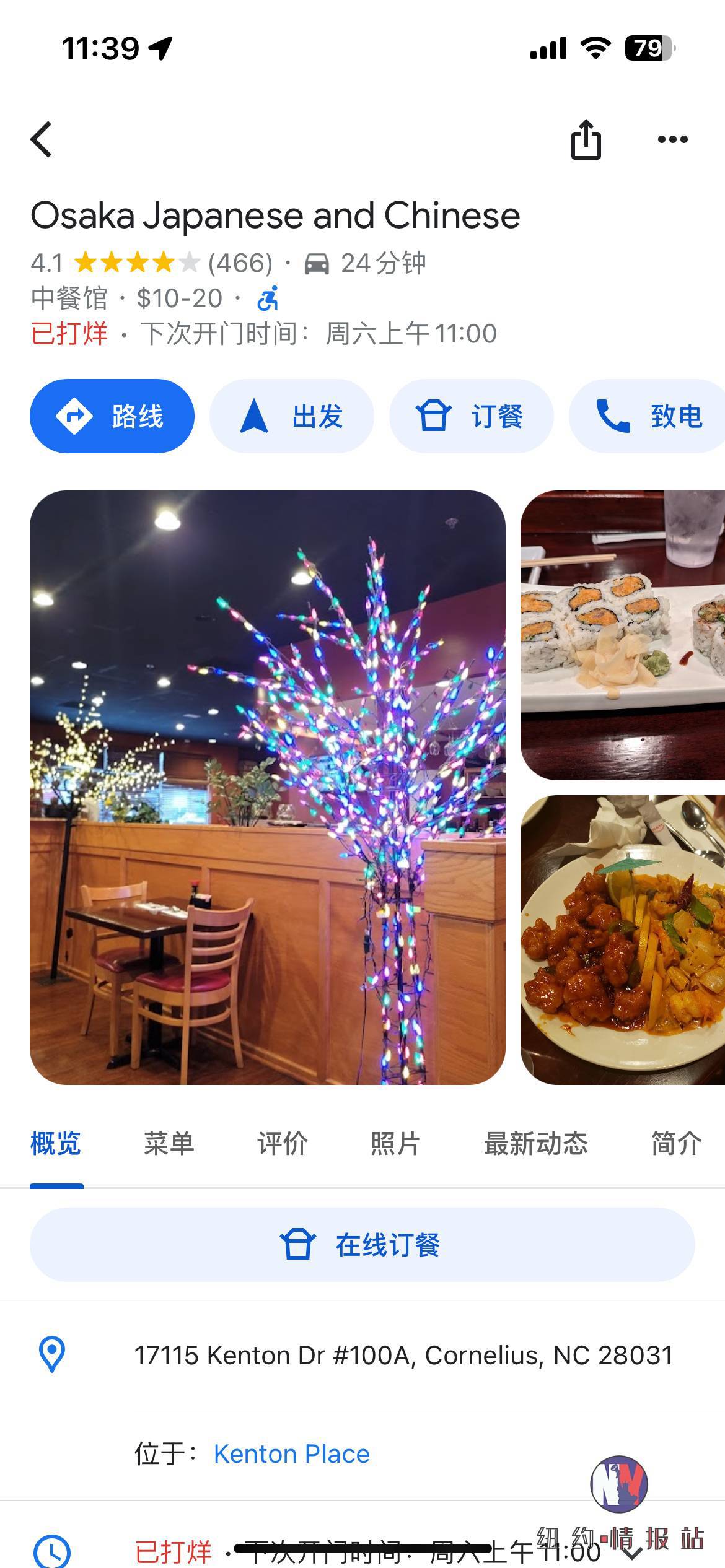Go back to the previous screen
Screen dimensions: 725x1568
(x=42, y=139)
